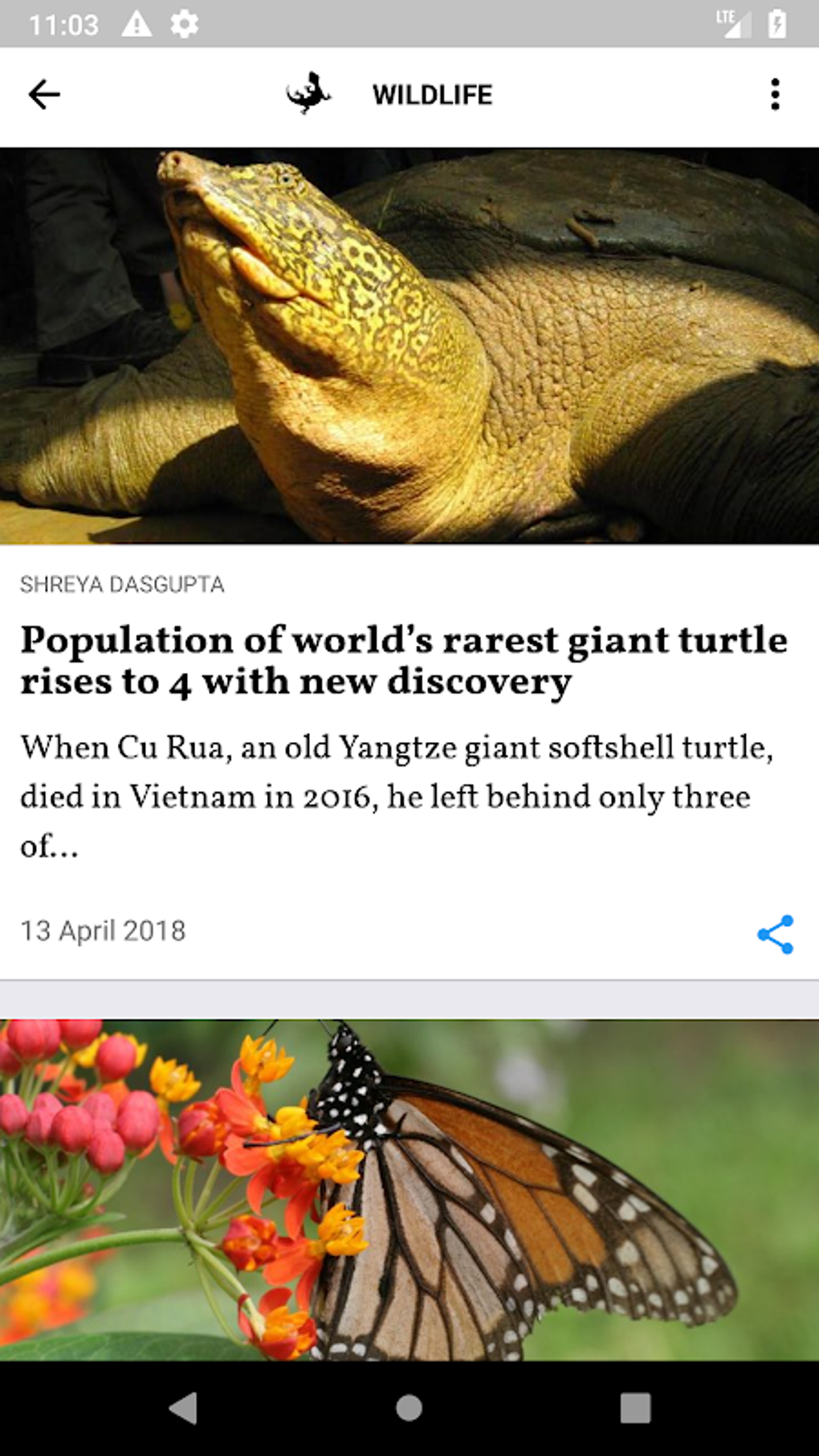Open recent apps from the navigation bar

635,1408
